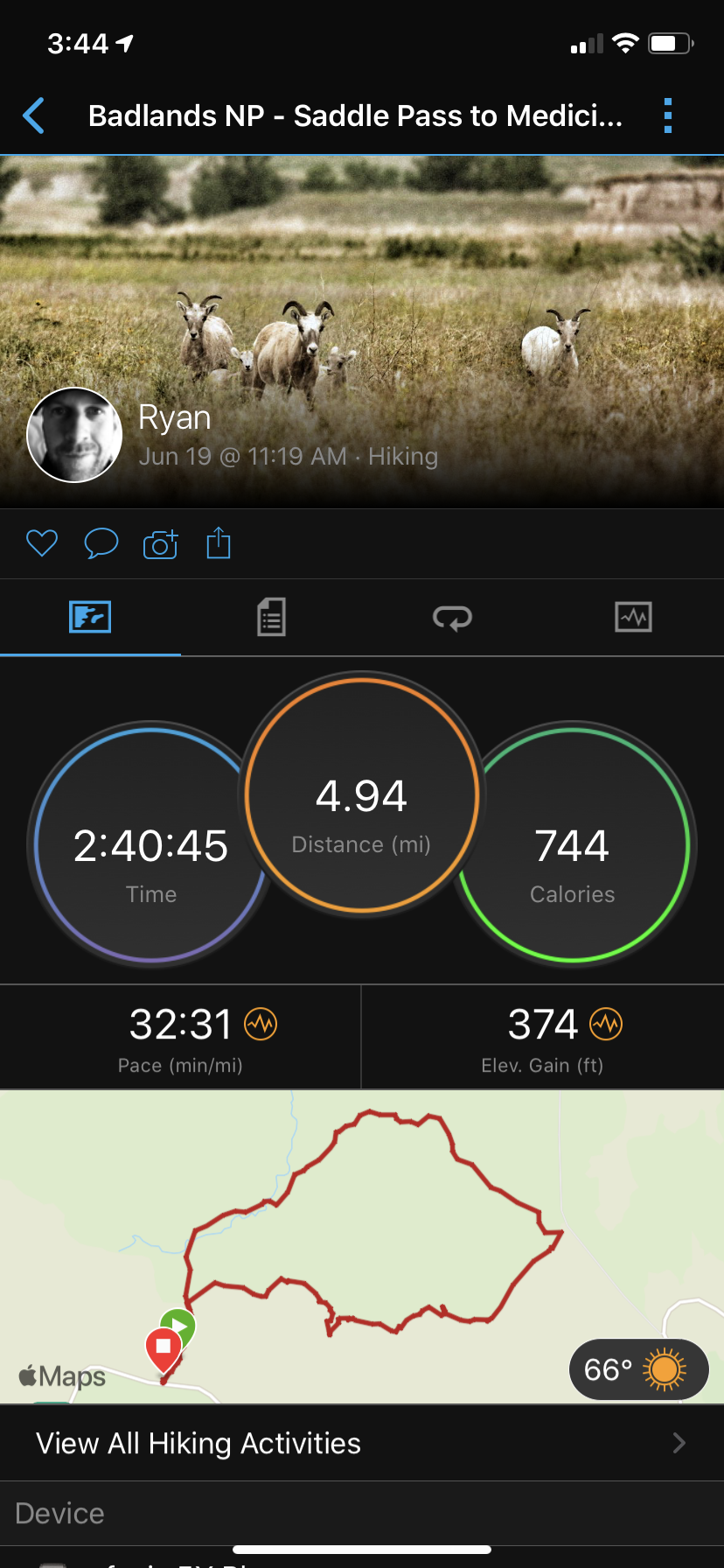The height and width of the screenshot is (1568, 724).
Task: Add a photo with camera icon
Action: (160, 544)
